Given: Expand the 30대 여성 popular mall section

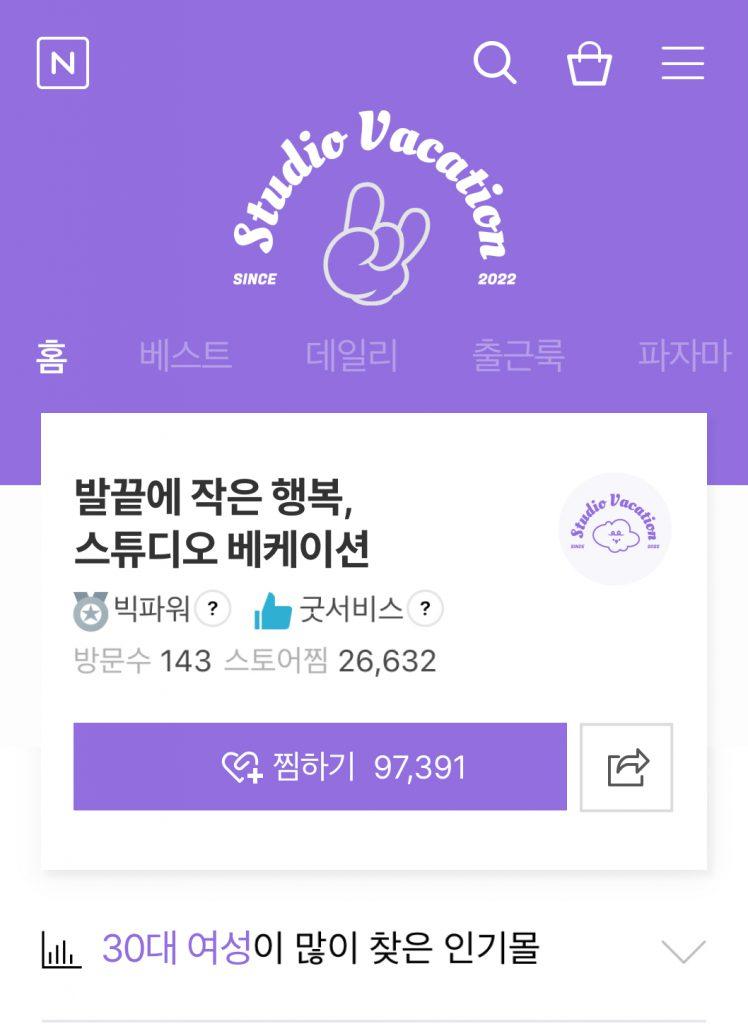Looking at the screenshot, I should (684, 950).
